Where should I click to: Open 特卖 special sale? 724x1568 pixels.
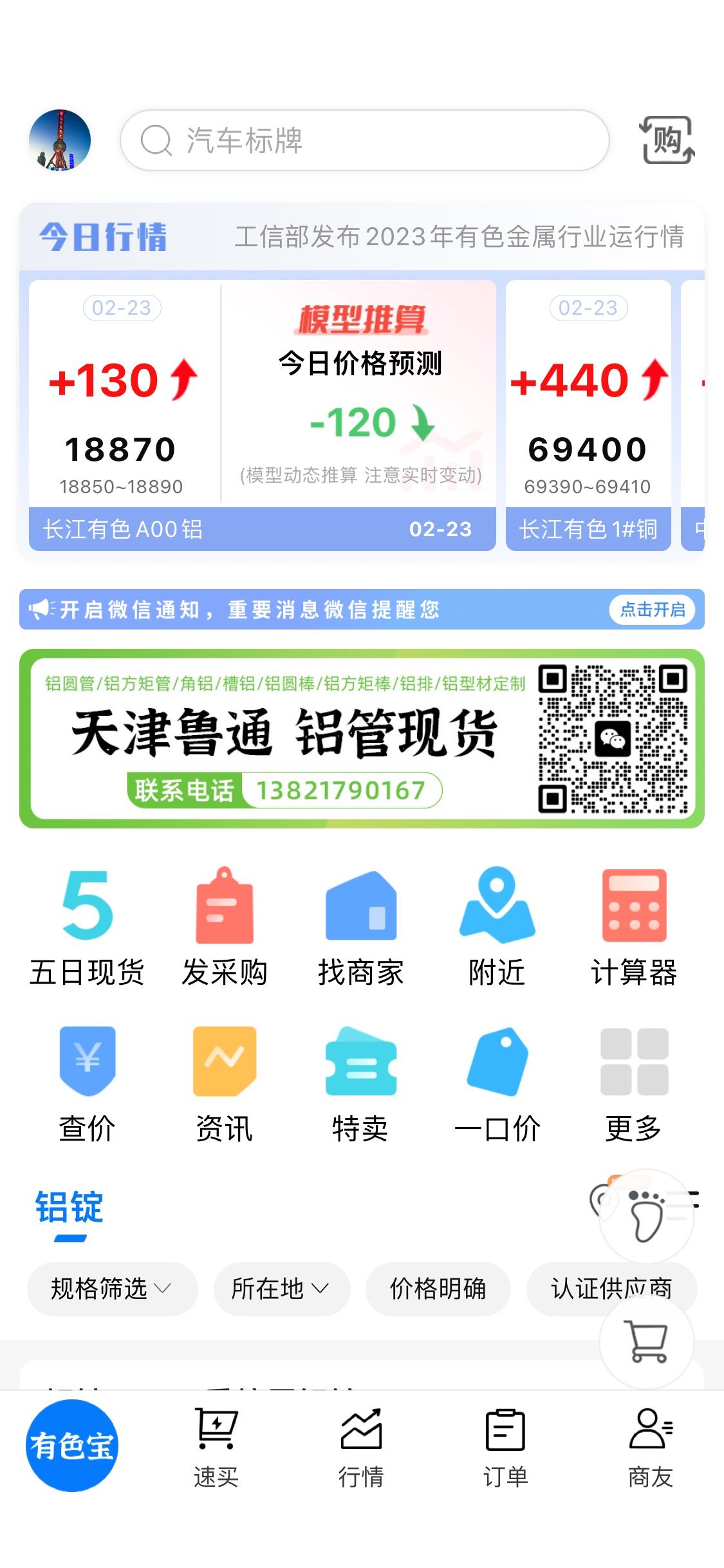tap(360, 1085)
